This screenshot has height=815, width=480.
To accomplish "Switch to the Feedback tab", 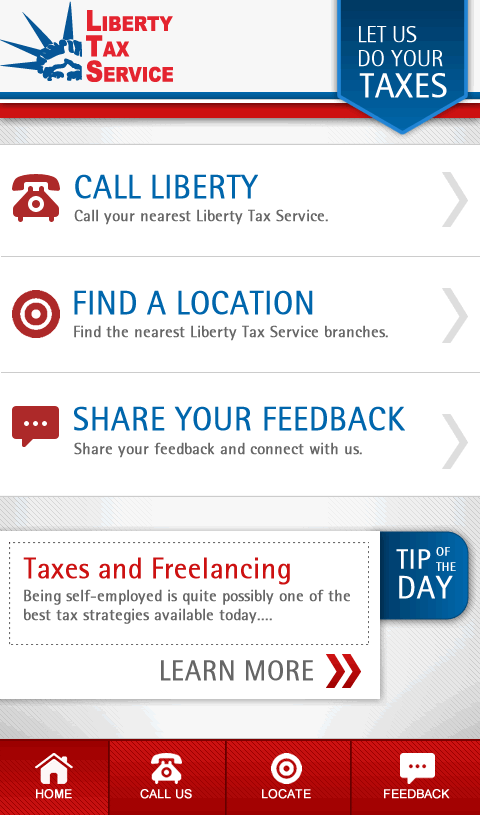I will coord(416,777).
